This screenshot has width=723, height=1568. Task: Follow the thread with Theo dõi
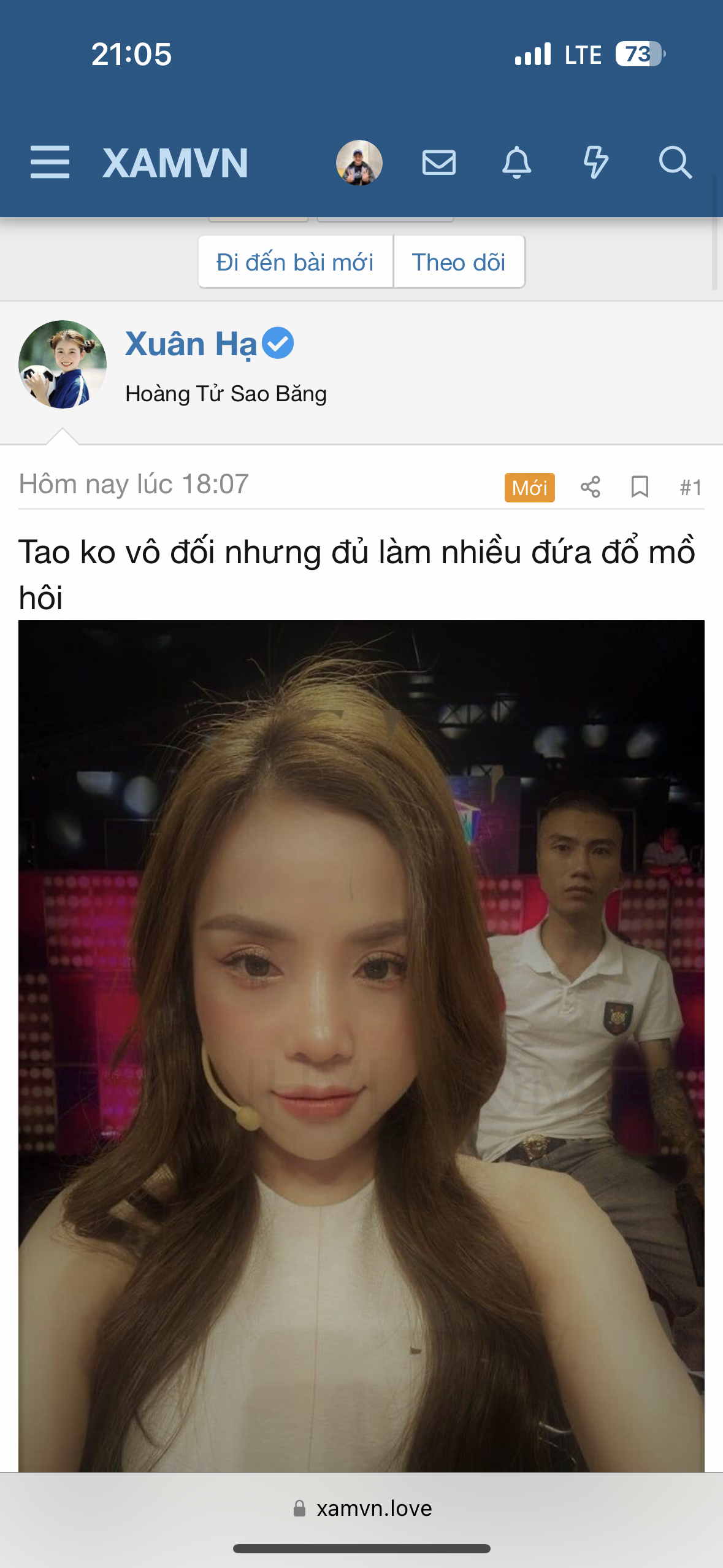(x=459, y=262)
